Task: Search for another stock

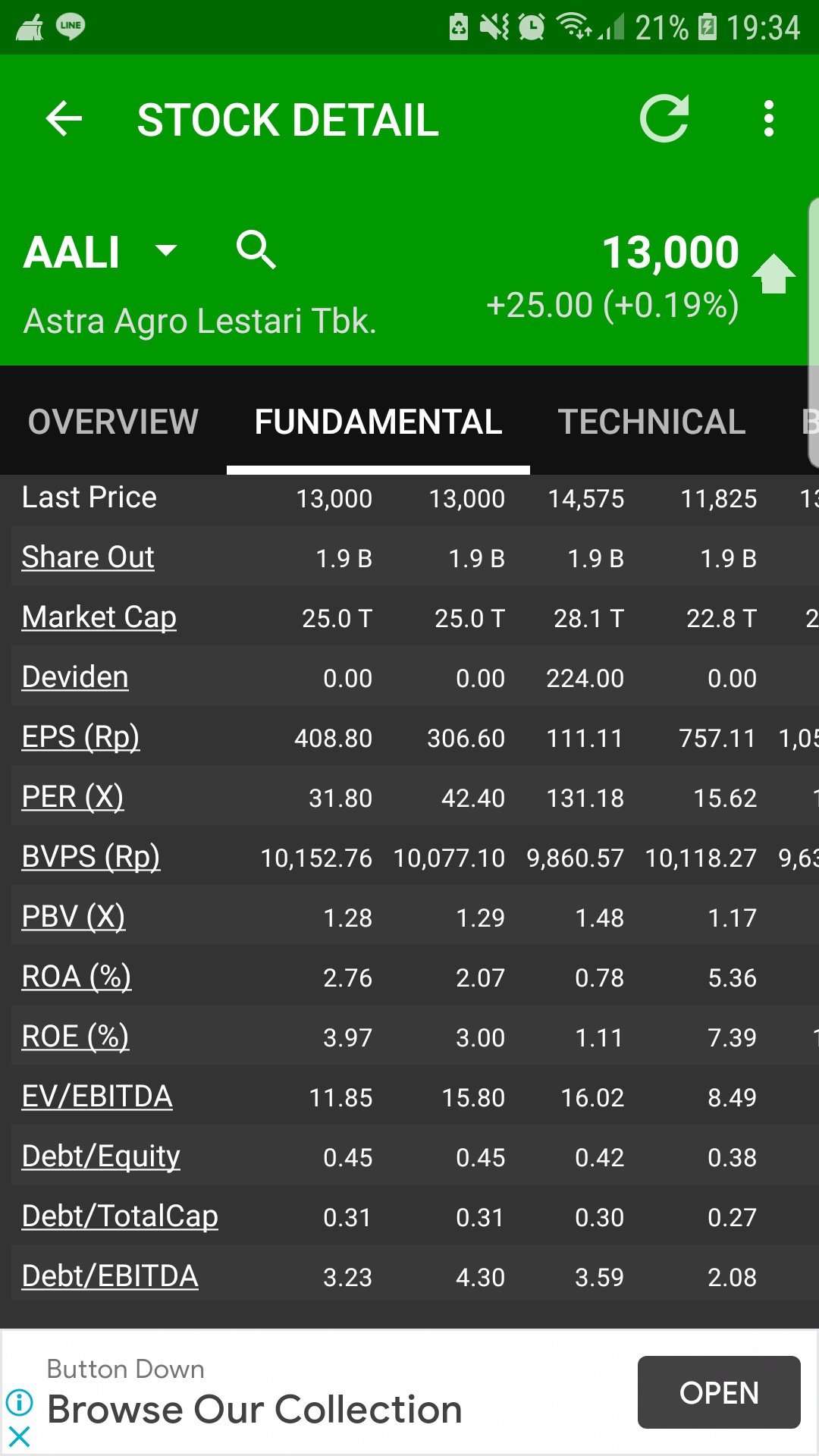Action: click(256, 250)
